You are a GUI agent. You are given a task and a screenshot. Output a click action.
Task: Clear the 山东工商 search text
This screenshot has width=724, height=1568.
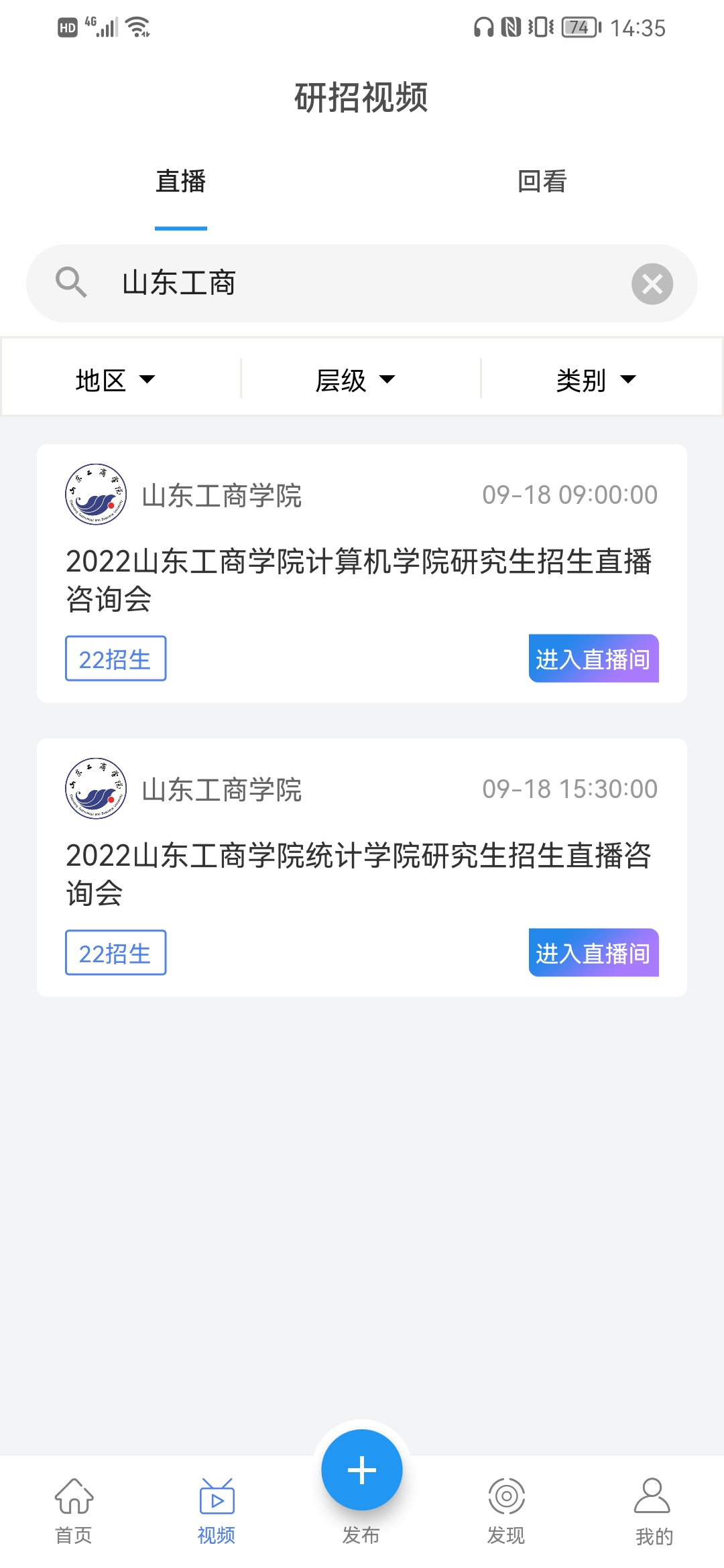(x=652, y=284)
